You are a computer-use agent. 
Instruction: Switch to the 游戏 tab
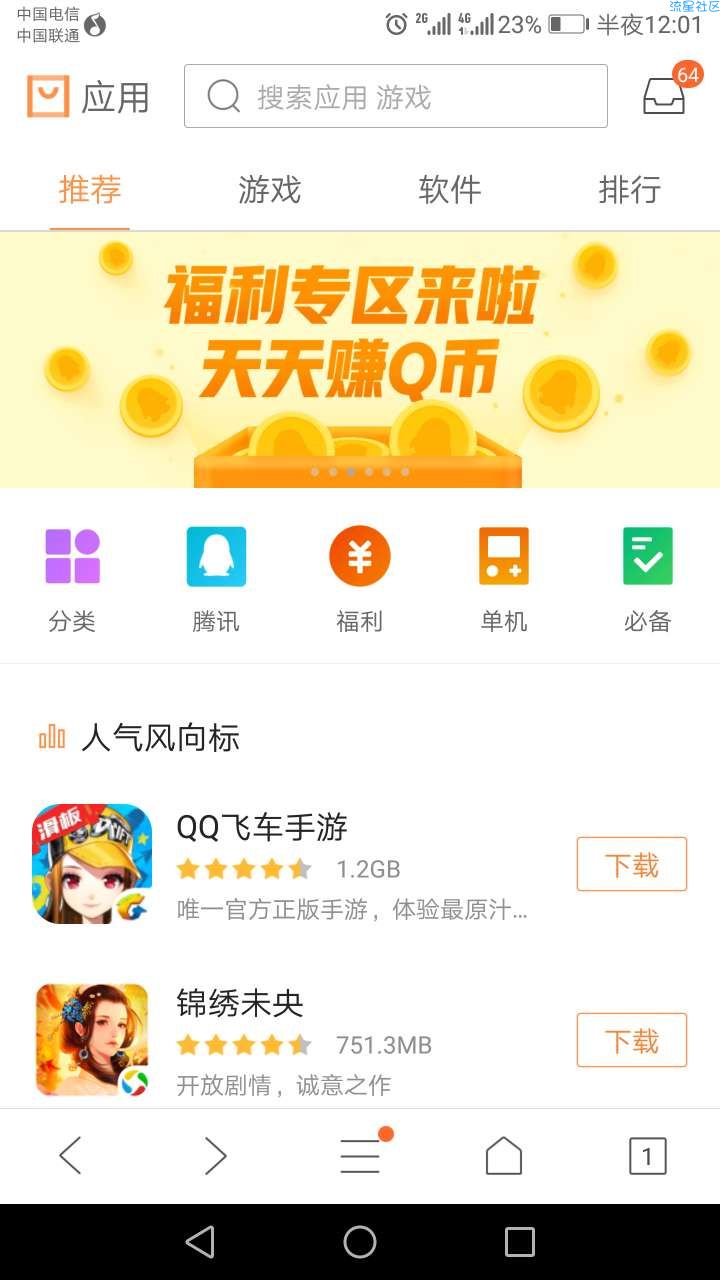pos(269,189)
